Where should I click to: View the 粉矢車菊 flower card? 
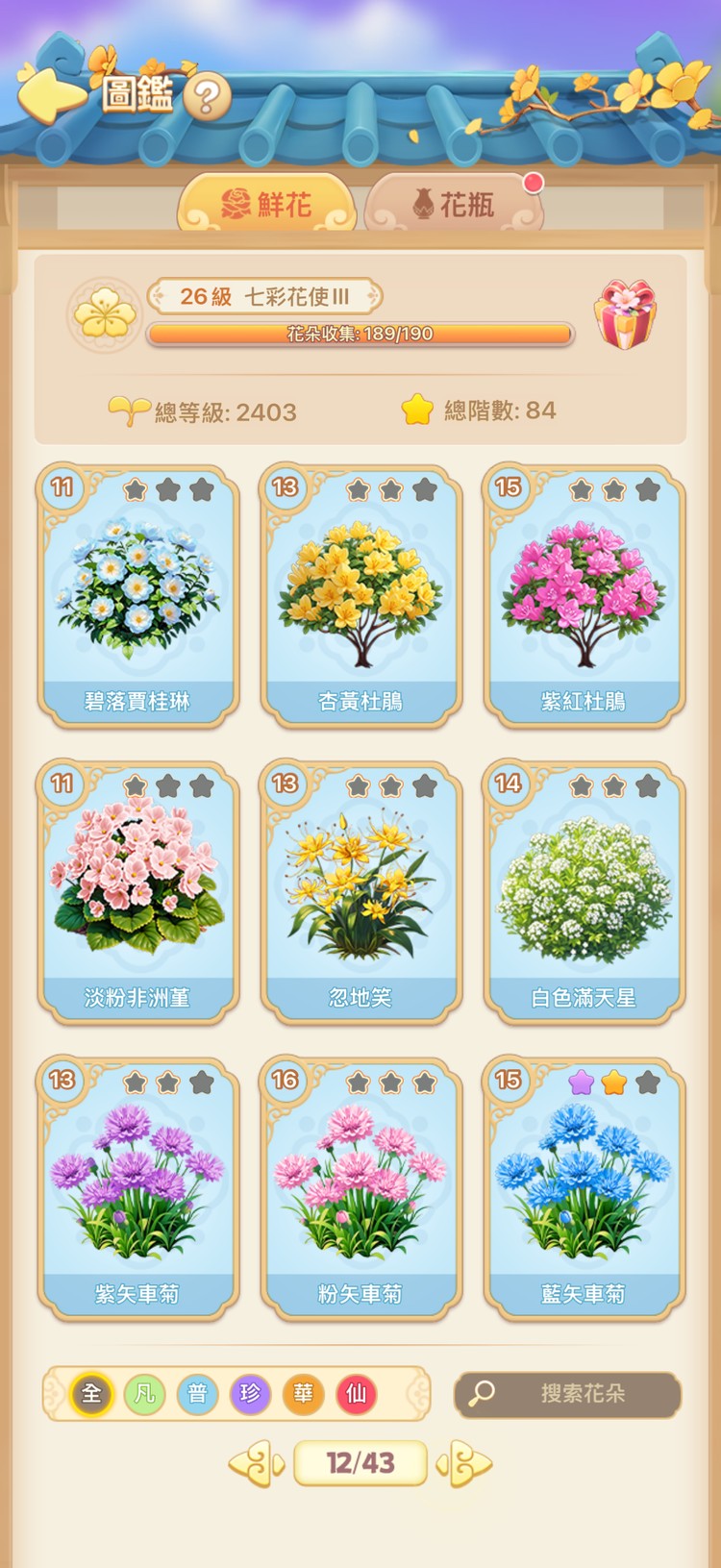(x=360, y=1188)
